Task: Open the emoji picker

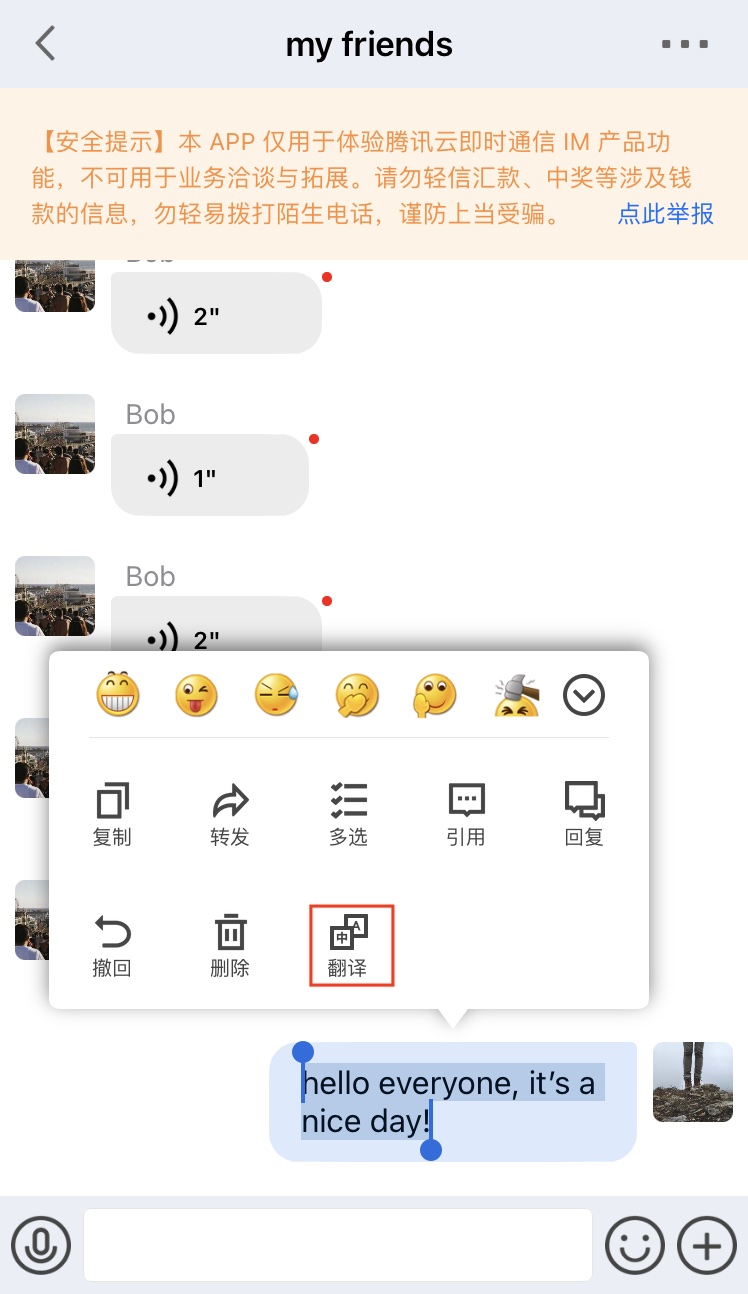Action: tap(635, 1246)
